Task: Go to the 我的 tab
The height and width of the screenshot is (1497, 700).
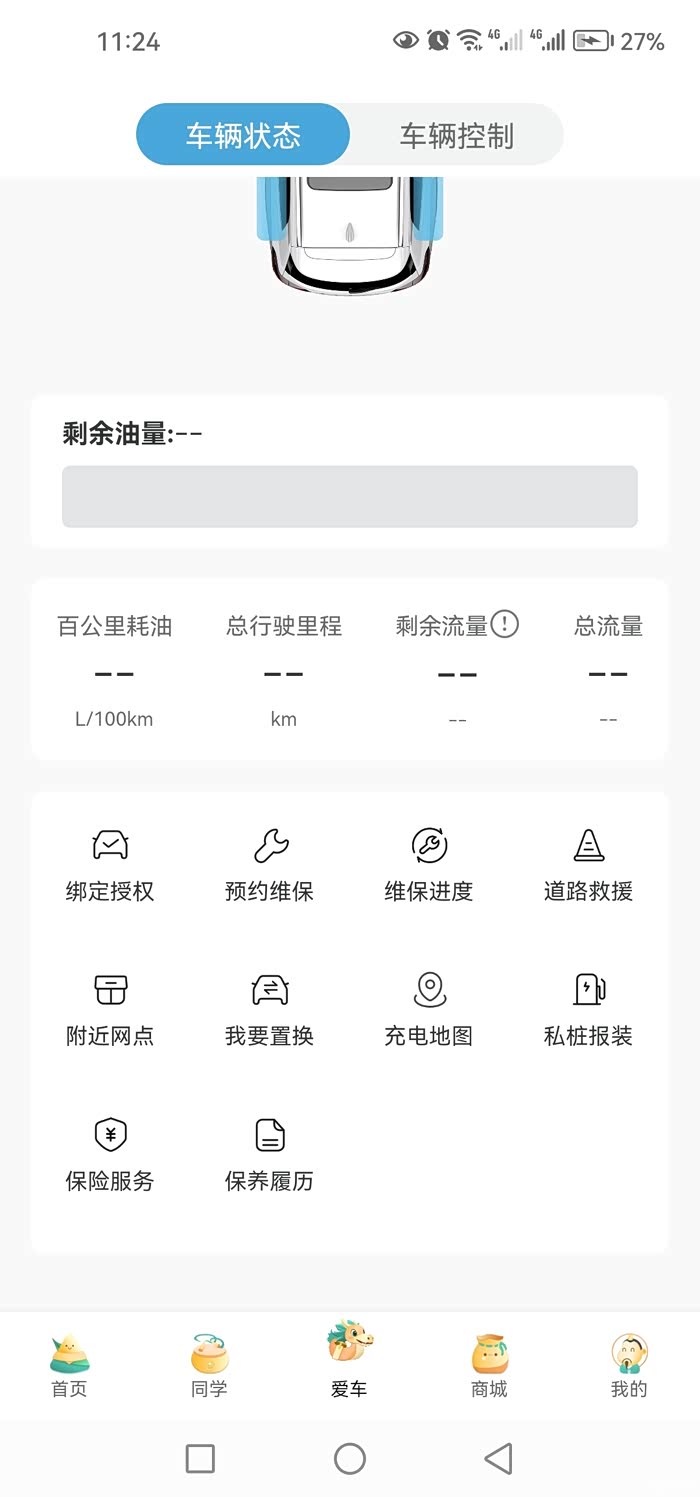Action: coord(630,1365)
